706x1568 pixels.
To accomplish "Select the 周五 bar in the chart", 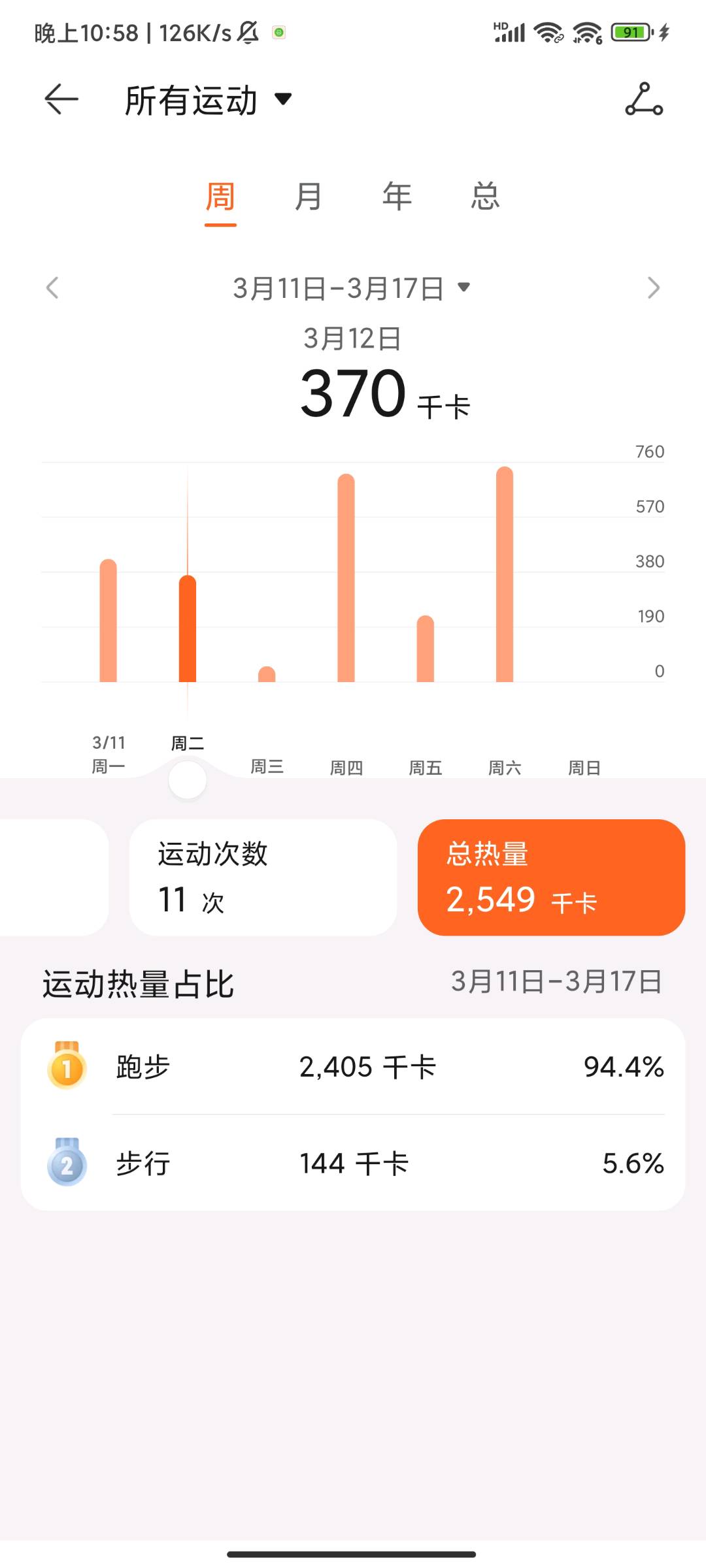I will [x=425, y=649].
